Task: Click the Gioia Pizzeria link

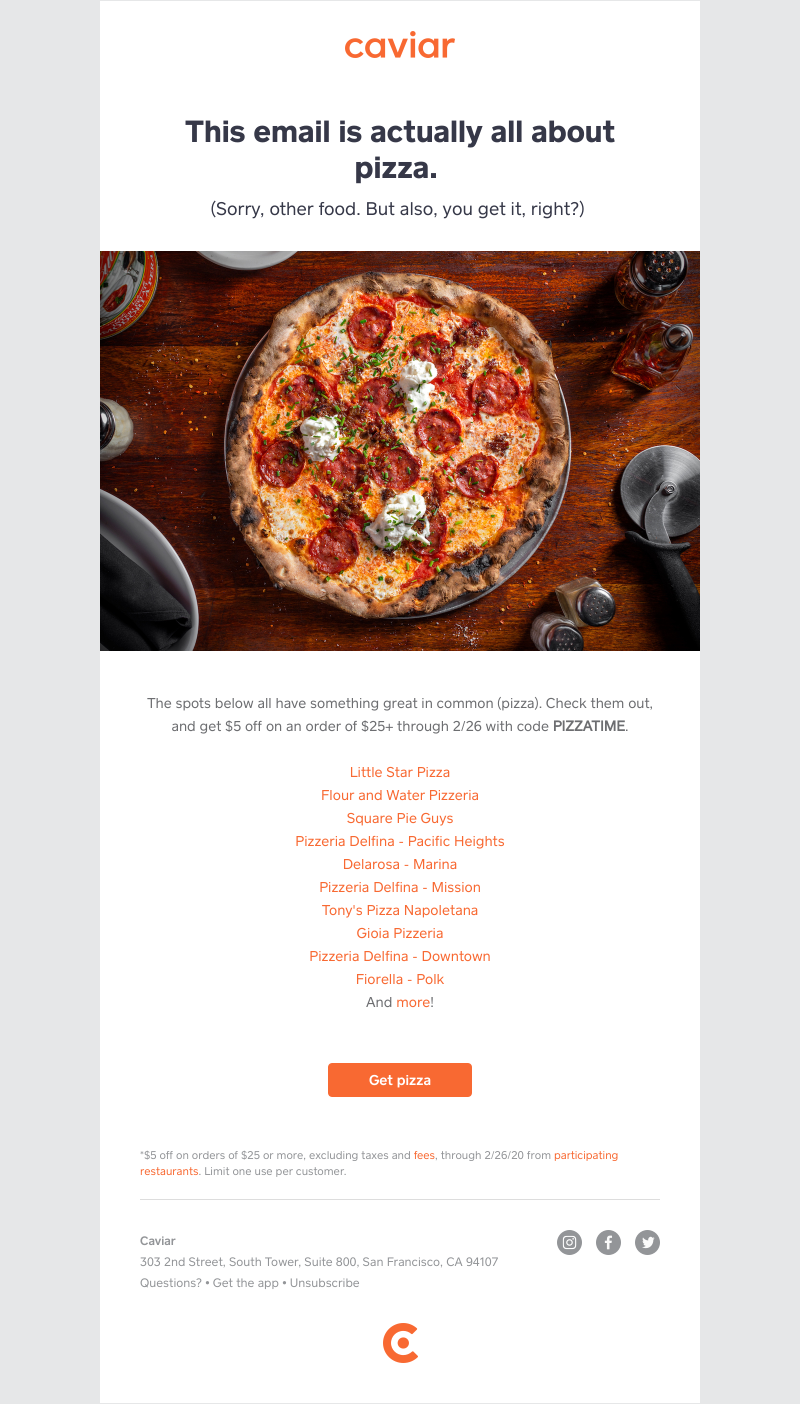Action: point(400,933)
